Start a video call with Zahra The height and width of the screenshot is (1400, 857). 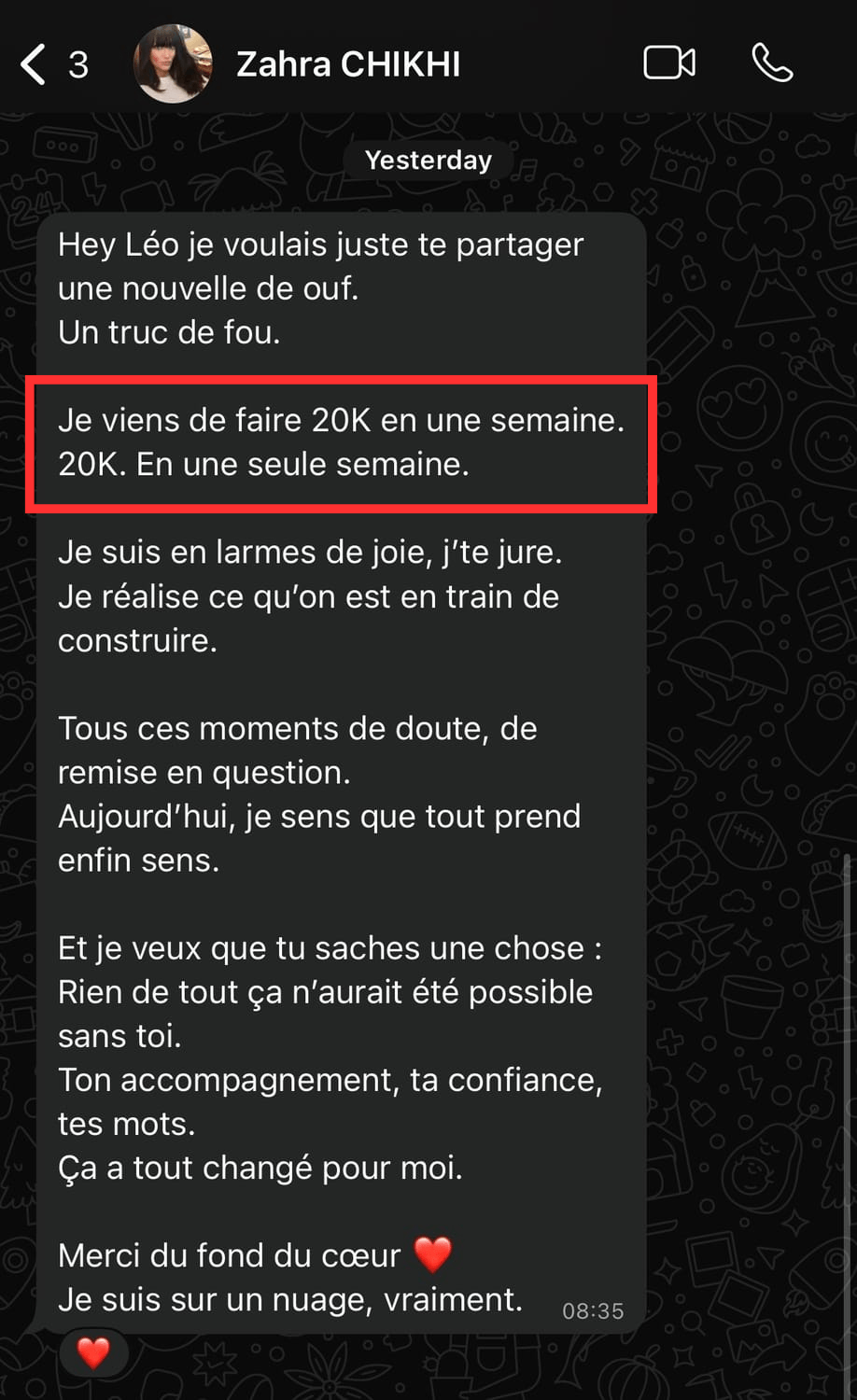click(669, 63)
